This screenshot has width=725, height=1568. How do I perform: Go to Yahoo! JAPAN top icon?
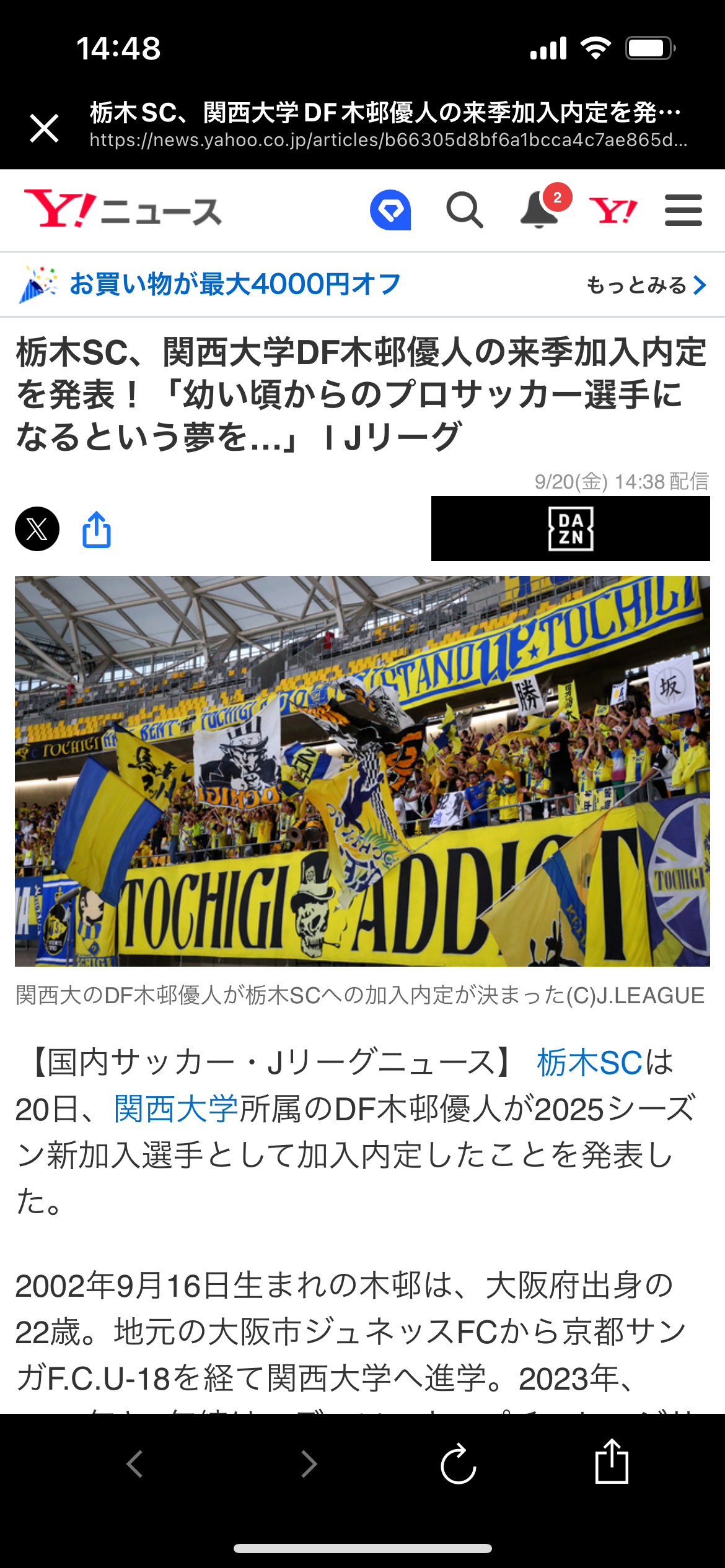click(x=613, y=211)
